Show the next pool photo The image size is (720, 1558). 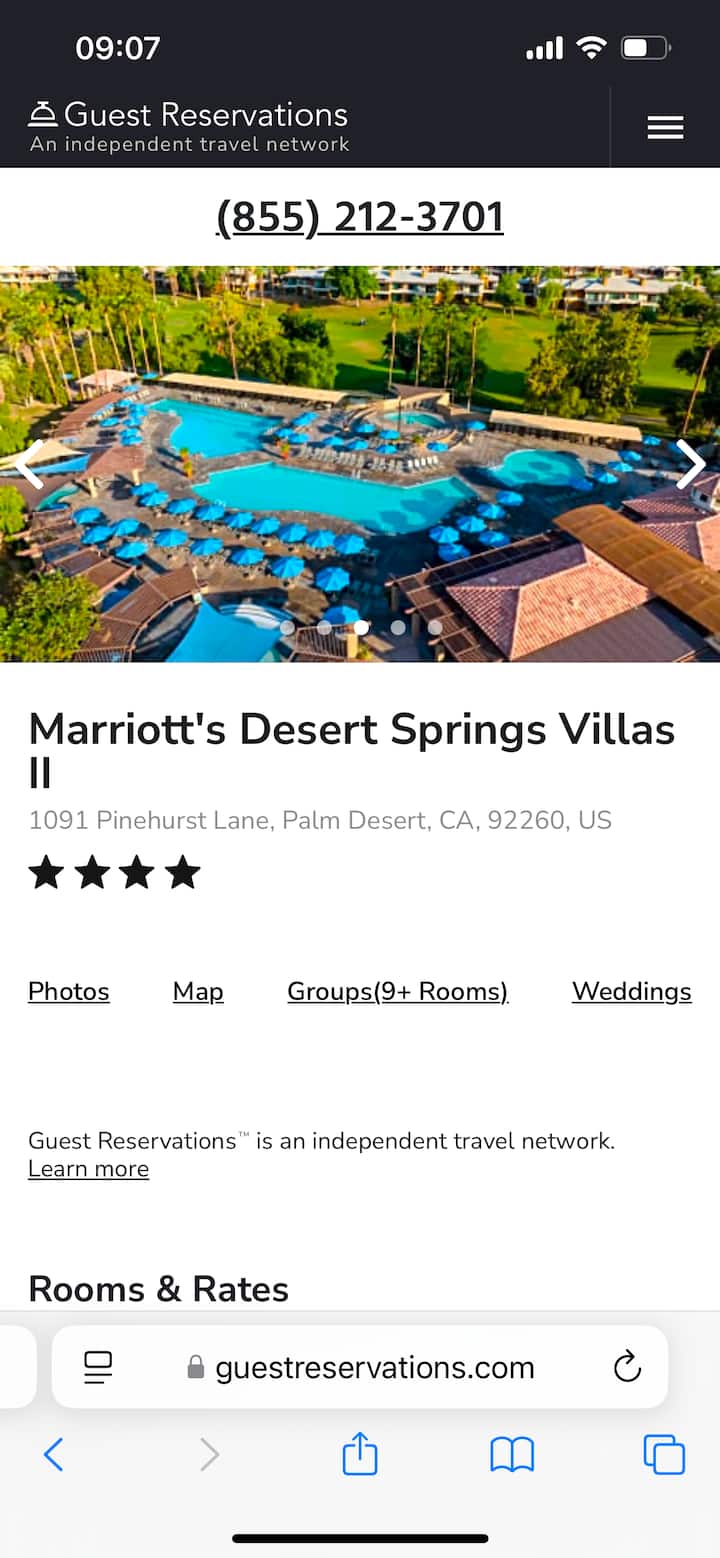690,464
